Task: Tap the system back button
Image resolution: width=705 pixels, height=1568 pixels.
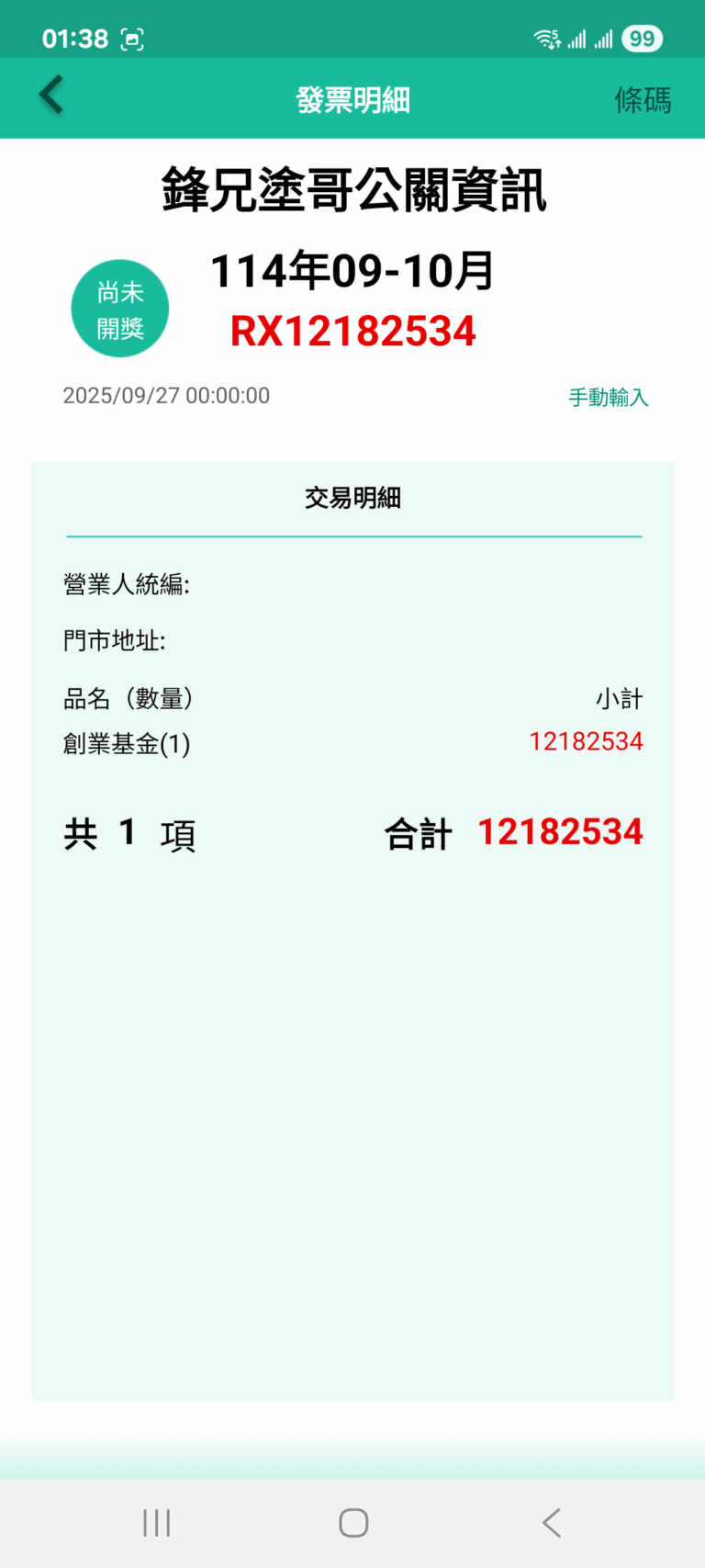Action: [551, 1522]
